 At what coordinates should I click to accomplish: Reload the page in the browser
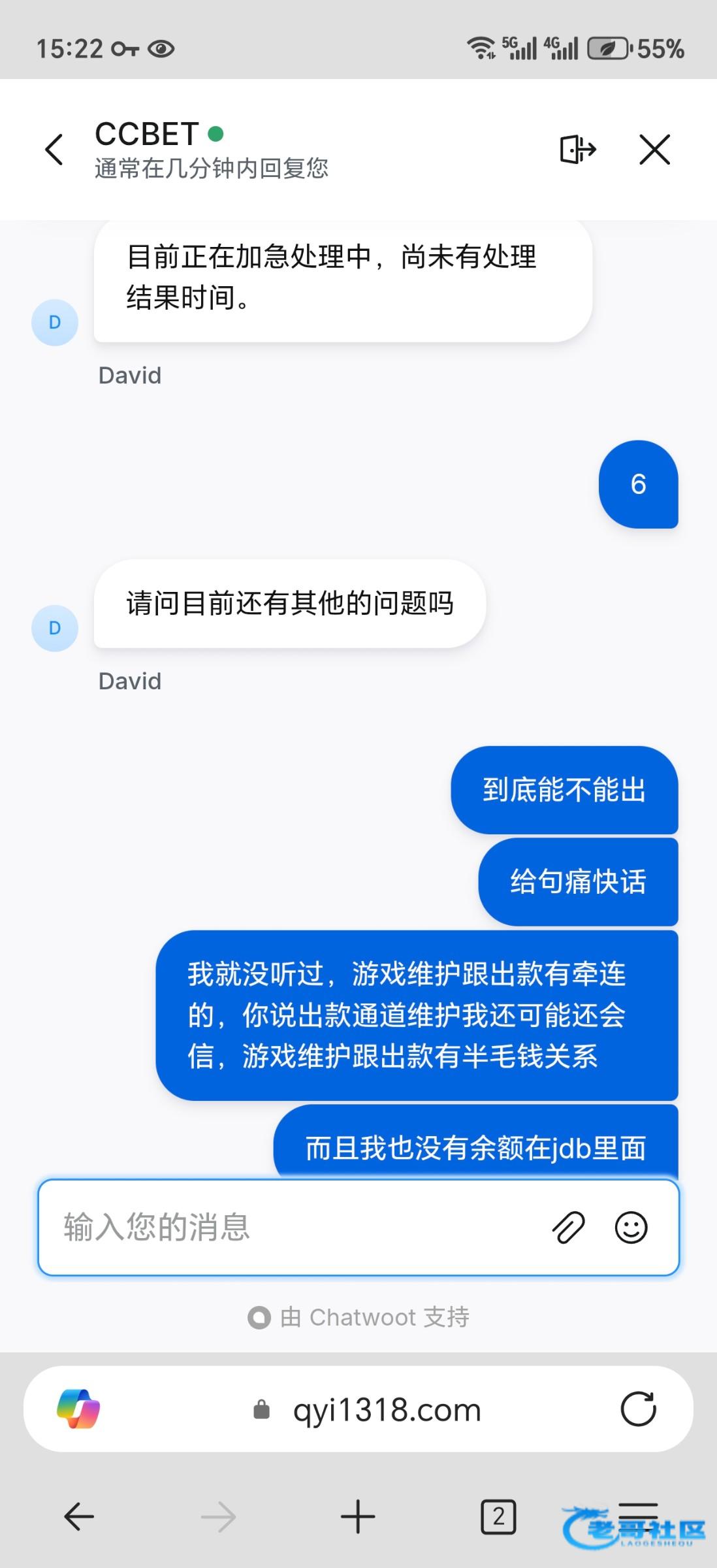point(638,1409)
